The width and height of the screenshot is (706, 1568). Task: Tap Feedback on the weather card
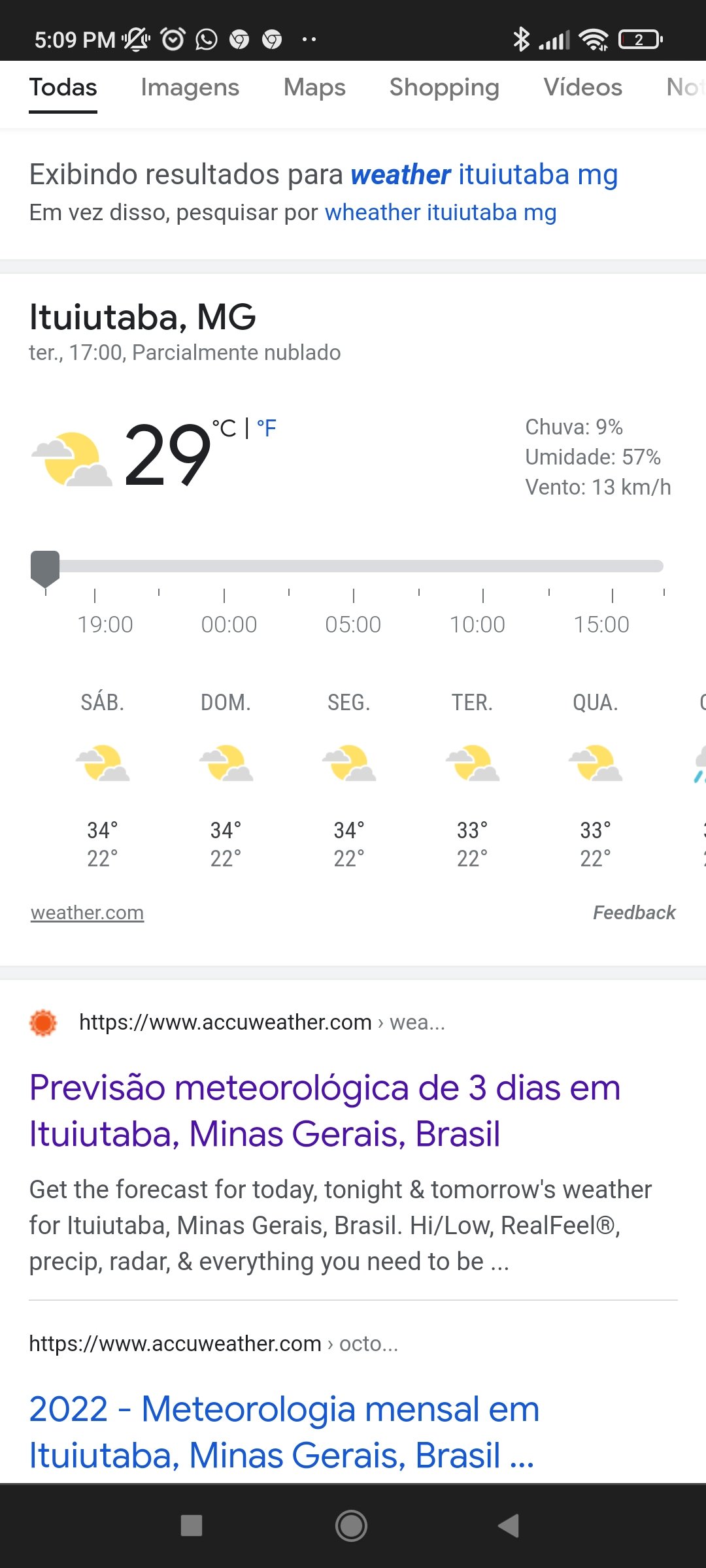point(634,913)
